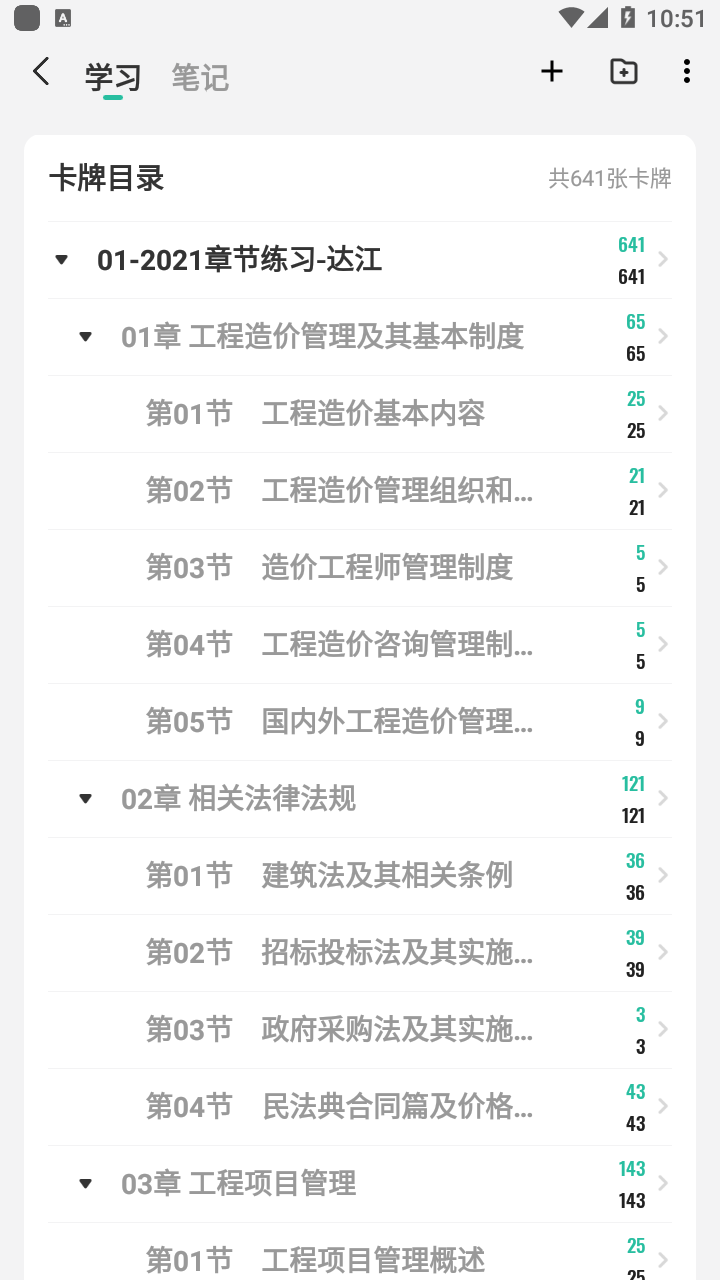Open 第02节 招标投标法及其实施
The image size is (720, 1280).
point(360,953)
